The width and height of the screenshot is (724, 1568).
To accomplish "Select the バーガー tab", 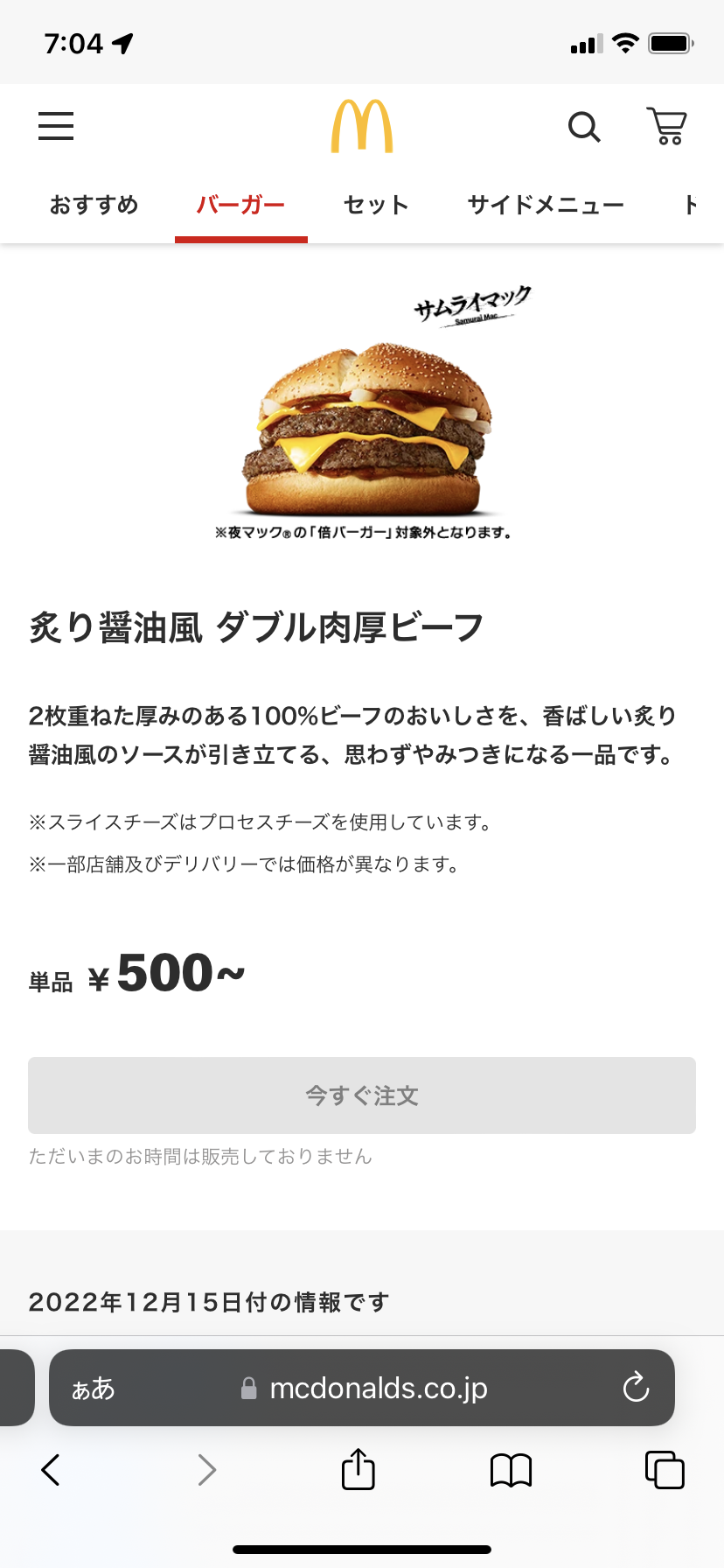I will [x=241, y=205].
